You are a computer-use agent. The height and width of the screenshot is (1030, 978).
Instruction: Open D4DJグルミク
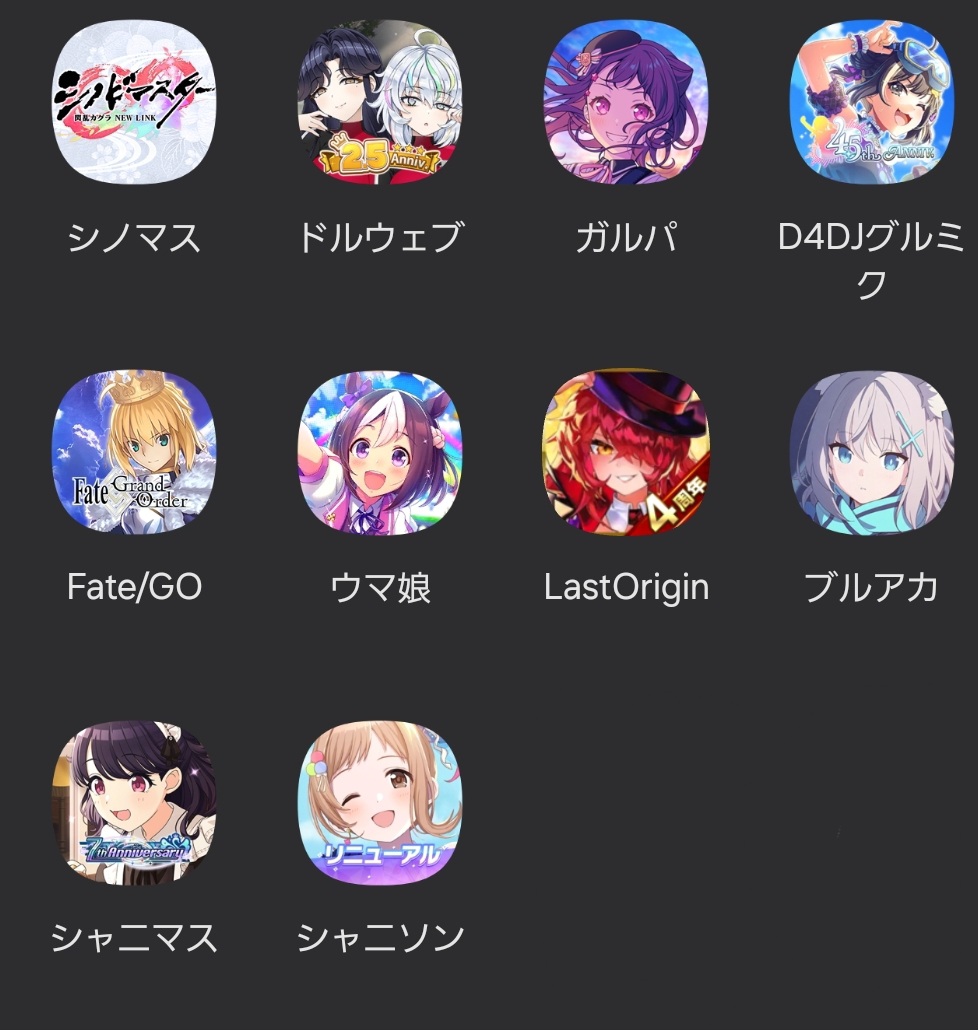(x=871, y=101)
